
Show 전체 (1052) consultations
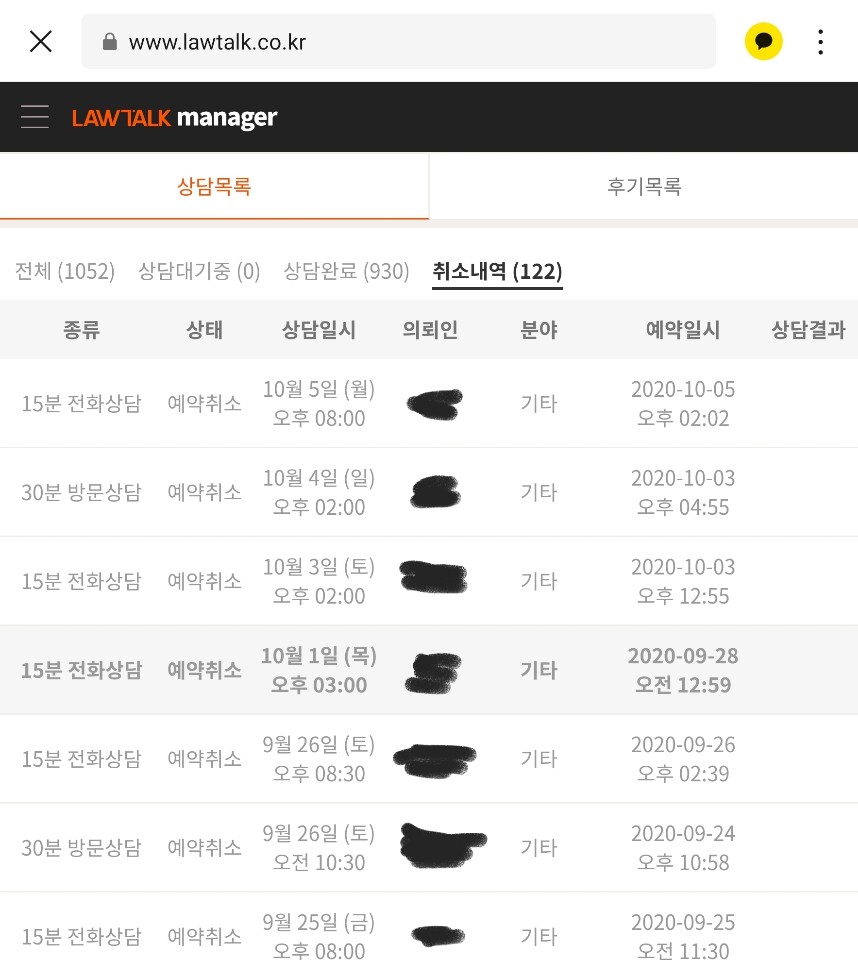pos(65,271)
